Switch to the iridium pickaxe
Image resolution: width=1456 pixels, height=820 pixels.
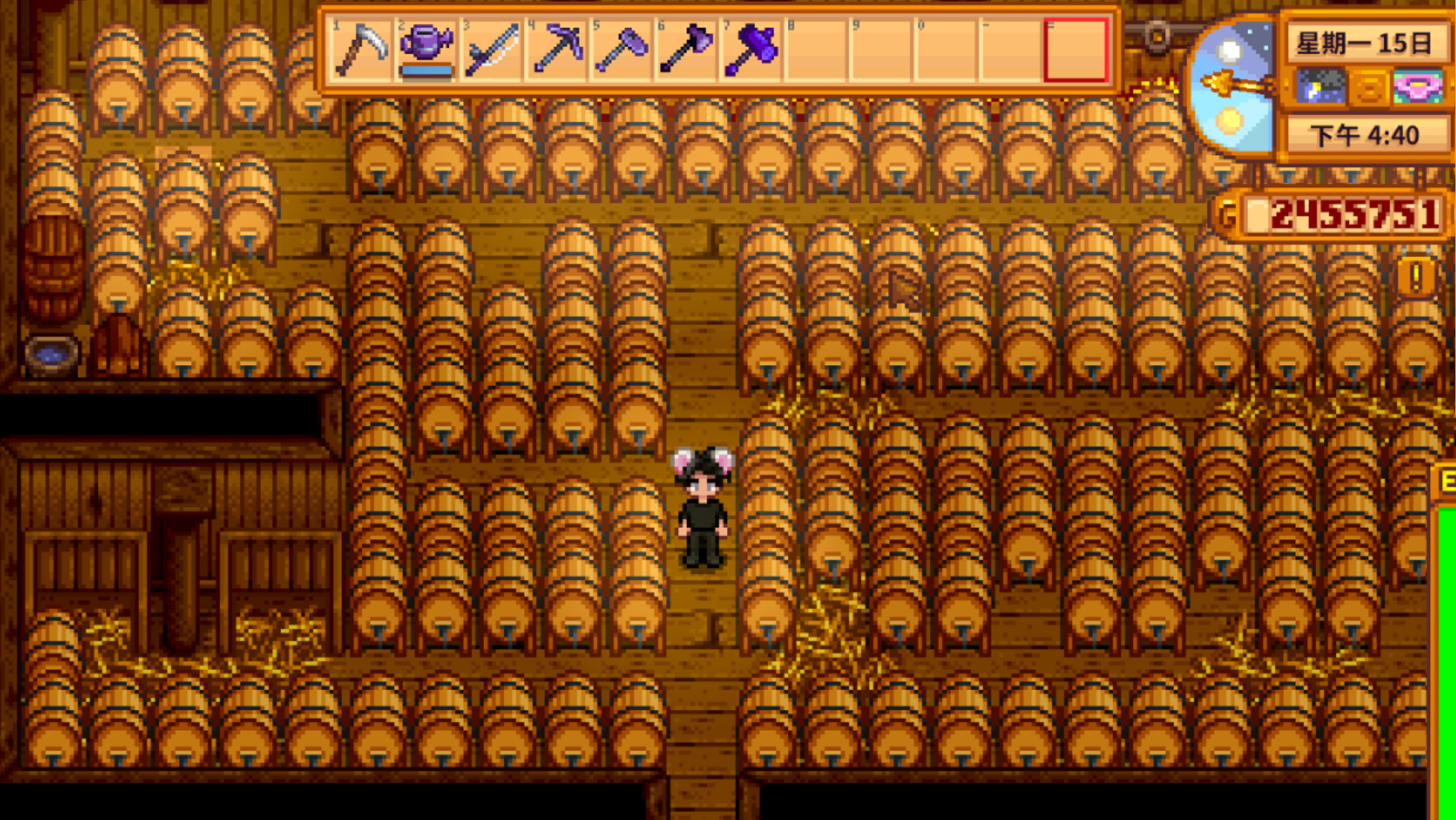point(556,50)
